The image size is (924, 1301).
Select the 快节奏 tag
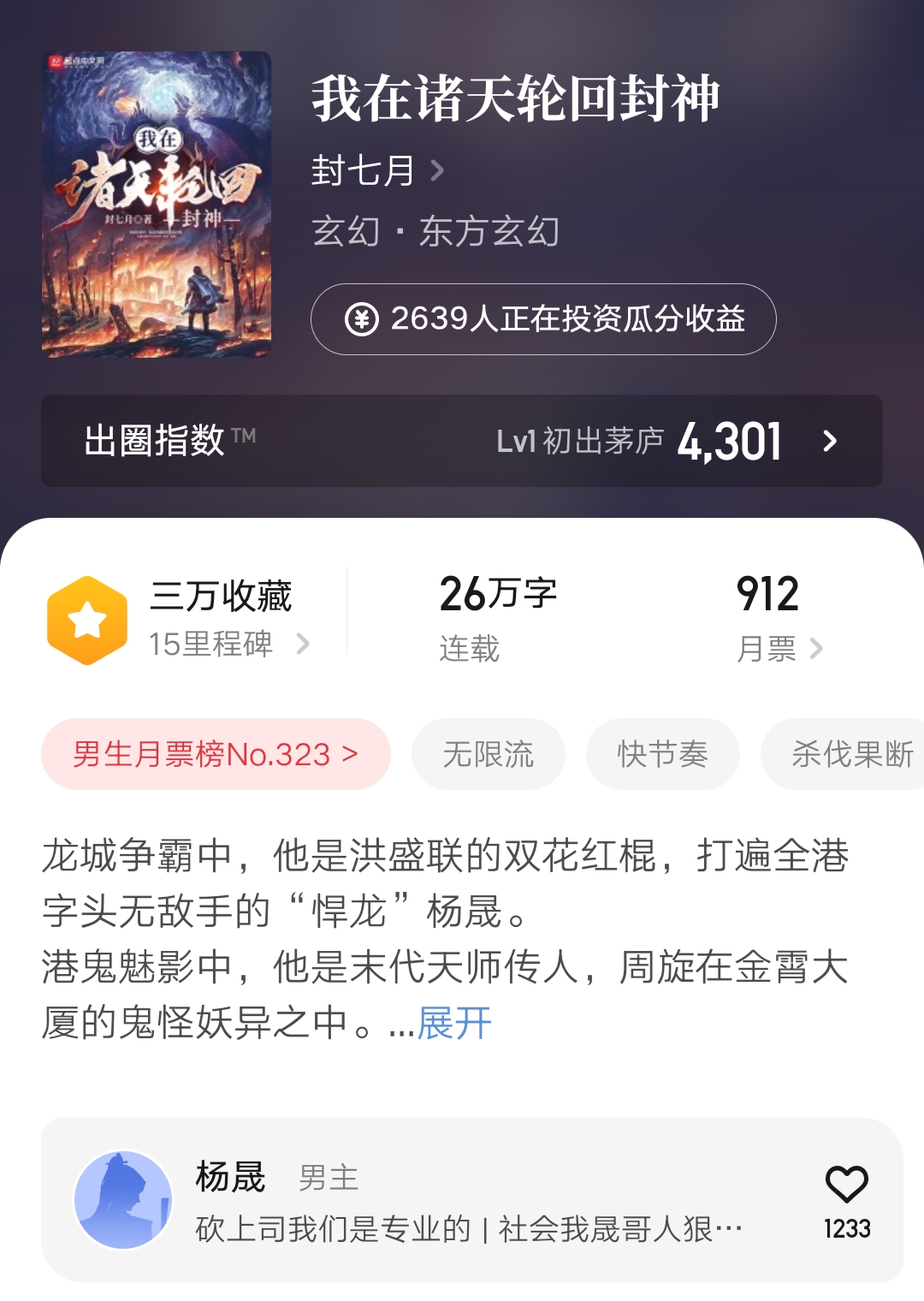tap(663, 753)
